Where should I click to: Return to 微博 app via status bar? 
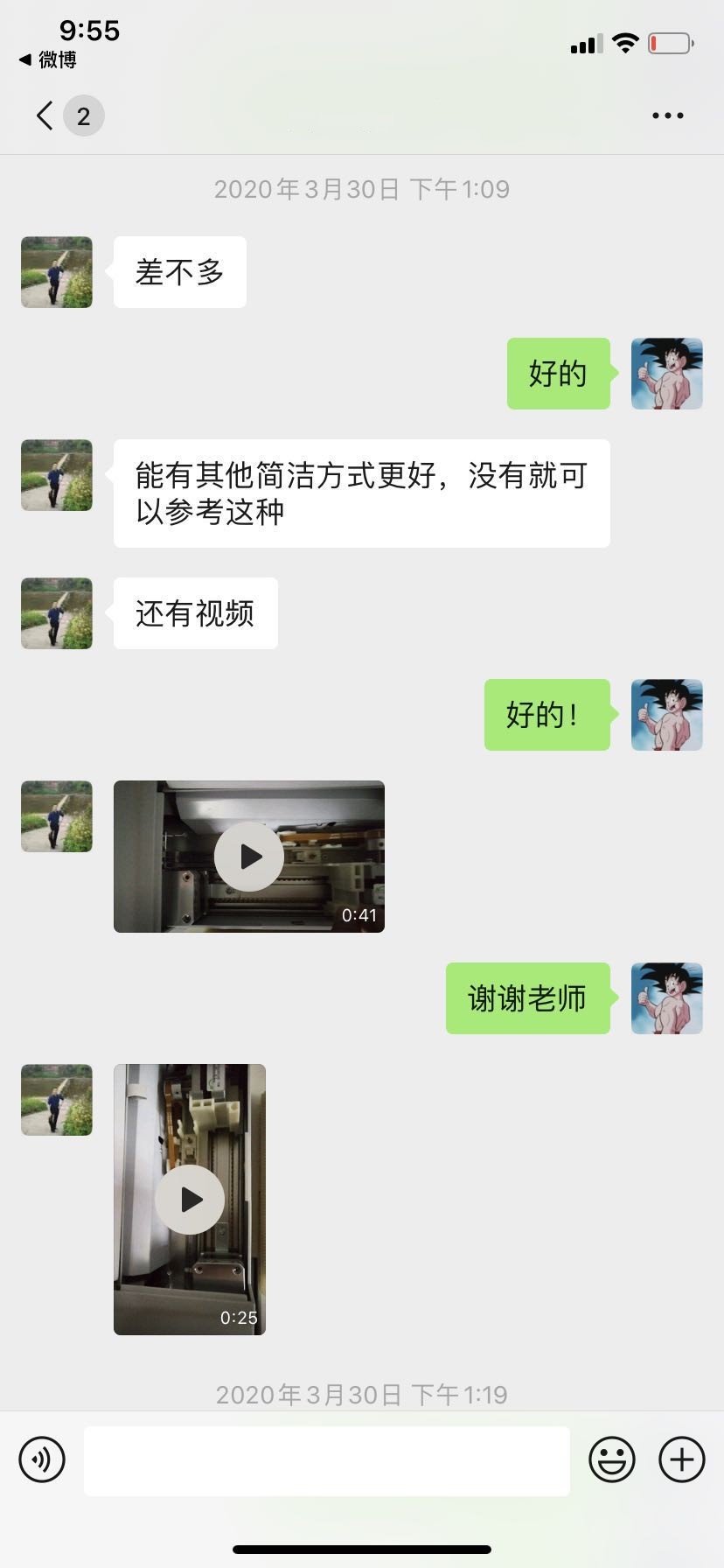48,59
